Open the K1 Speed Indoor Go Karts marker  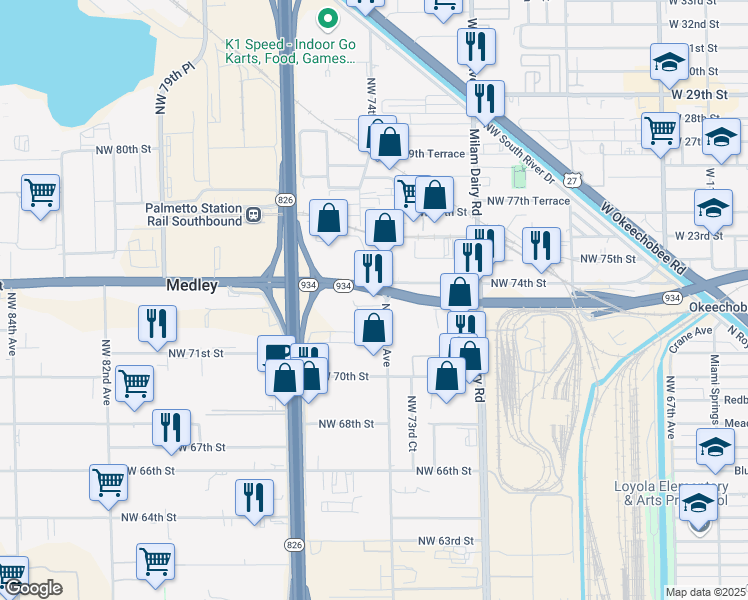pos(328,20)
